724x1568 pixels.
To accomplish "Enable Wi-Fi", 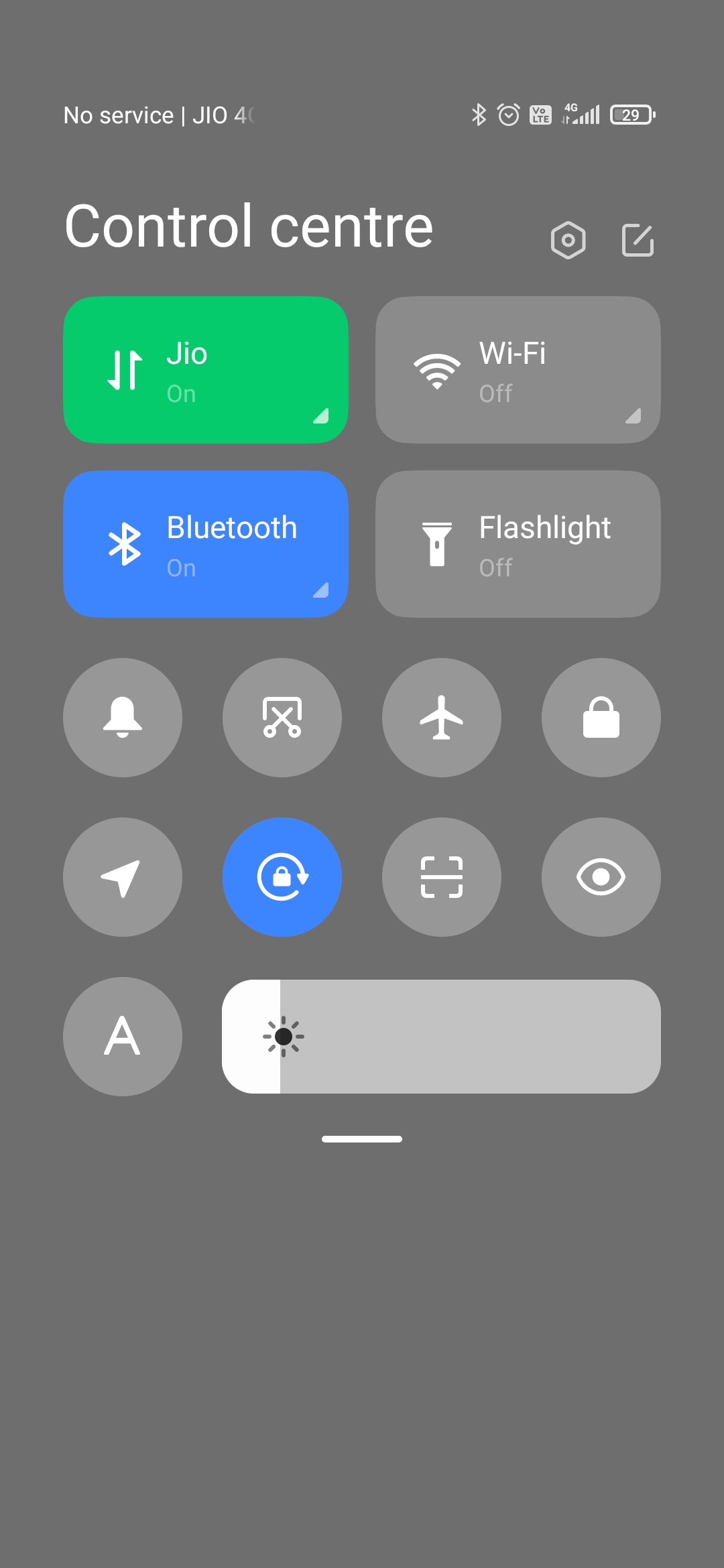I will coord(518,370).
